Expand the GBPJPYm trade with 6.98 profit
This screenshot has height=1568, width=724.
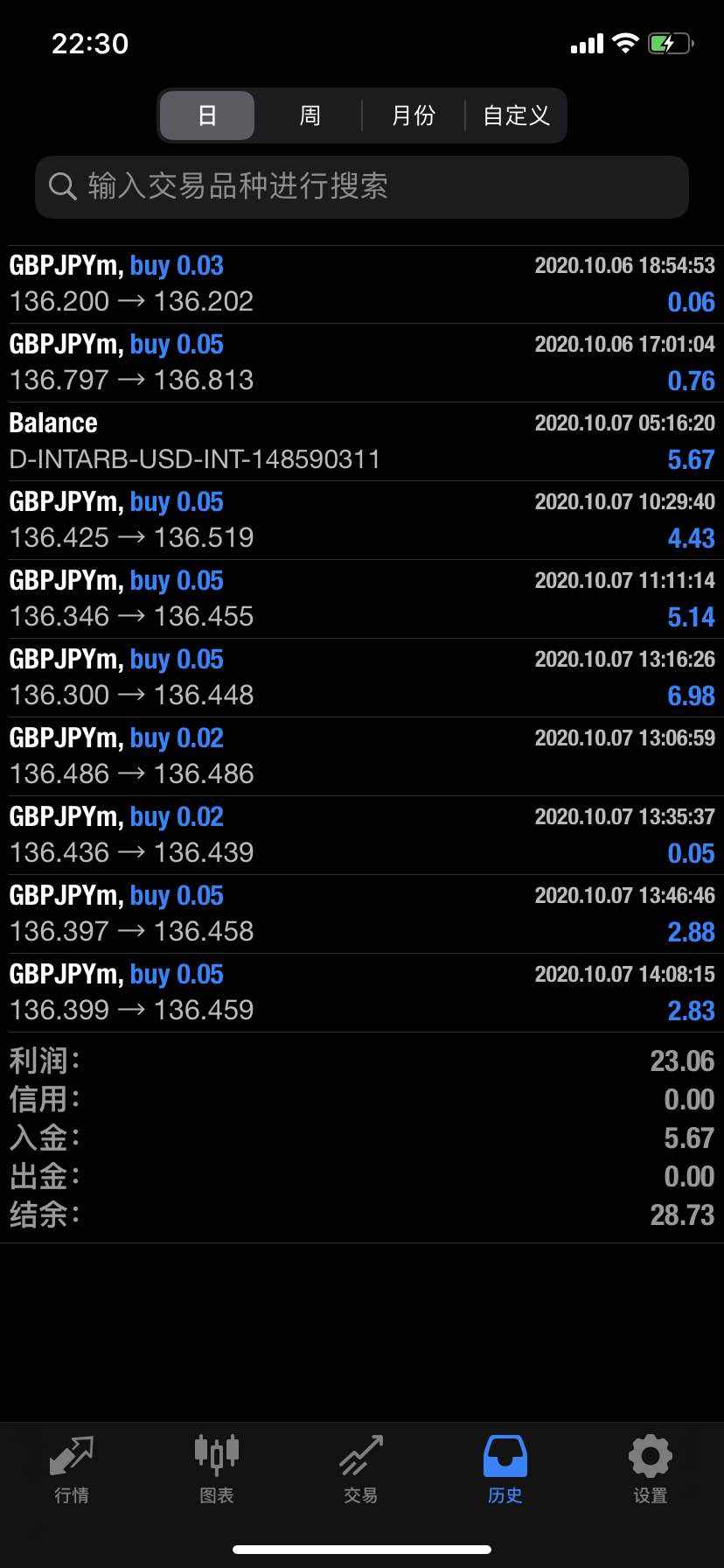(x=362, y=677)
